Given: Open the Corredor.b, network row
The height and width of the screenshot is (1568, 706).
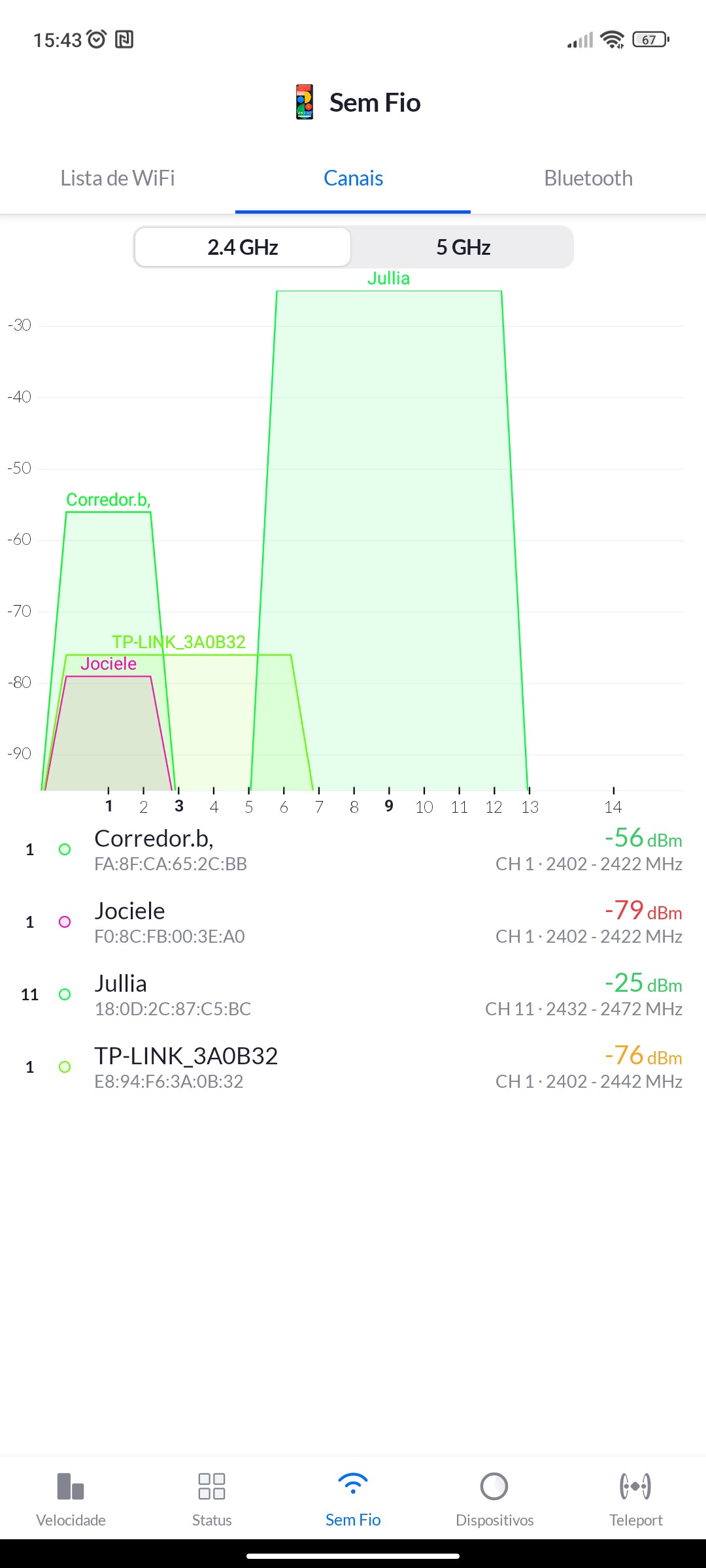Looking at the screenshot, I should [x=353, y=849].
